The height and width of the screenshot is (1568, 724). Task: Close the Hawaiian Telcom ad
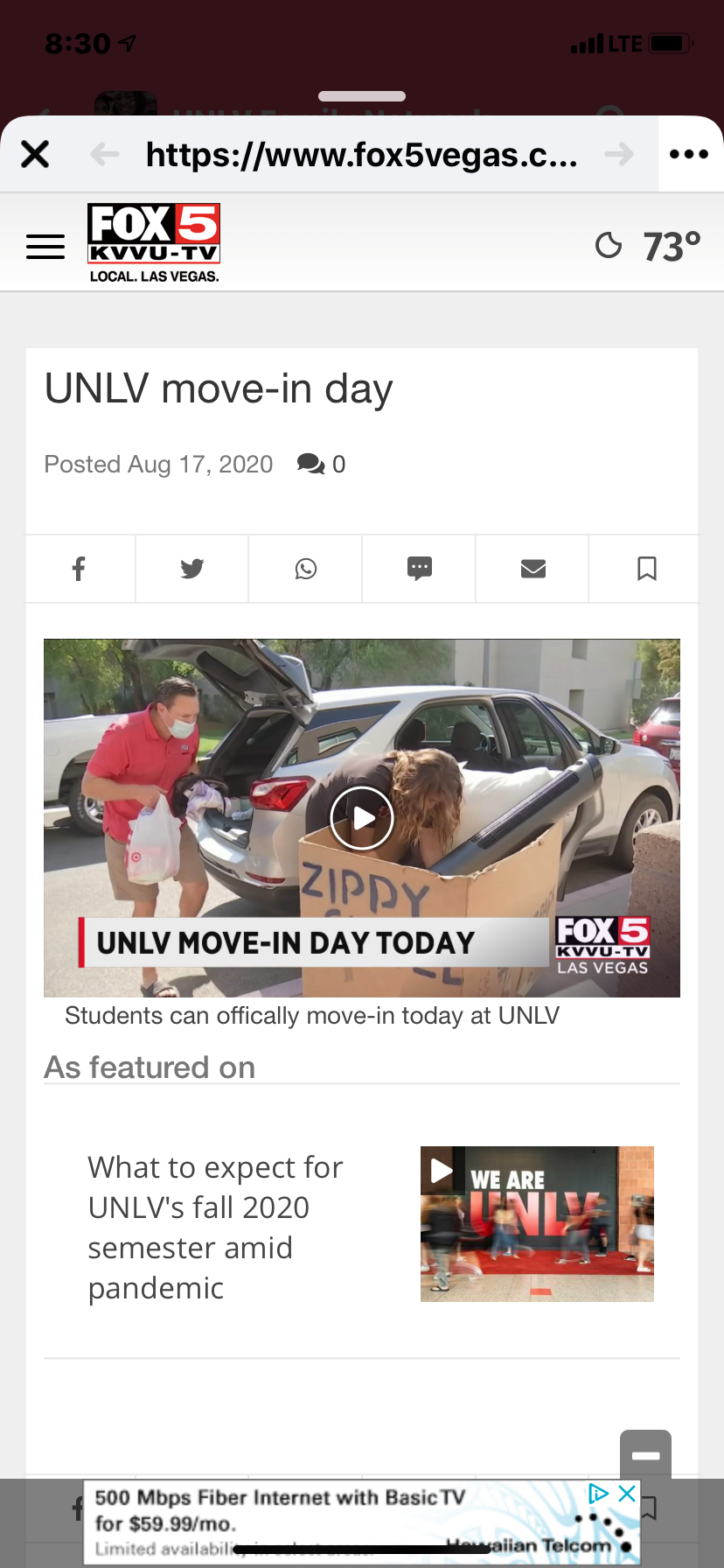627,1494
